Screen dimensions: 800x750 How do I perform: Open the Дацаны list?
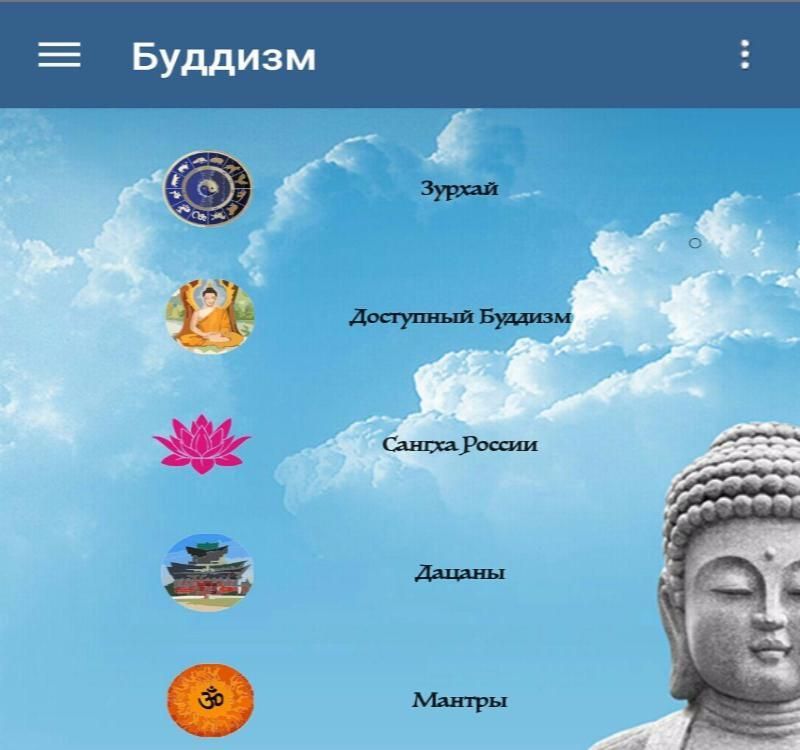459,573
